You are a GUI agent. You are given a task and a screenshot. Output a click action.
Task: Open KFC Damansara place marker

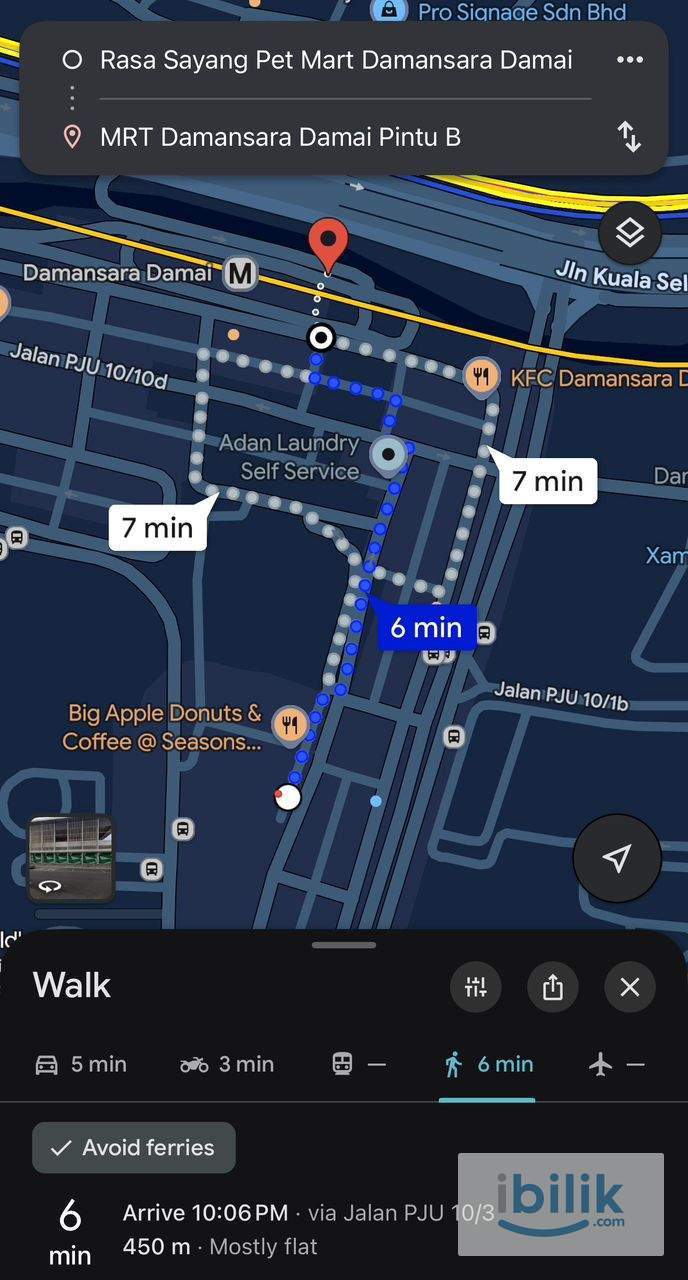[x=482, y=377]
